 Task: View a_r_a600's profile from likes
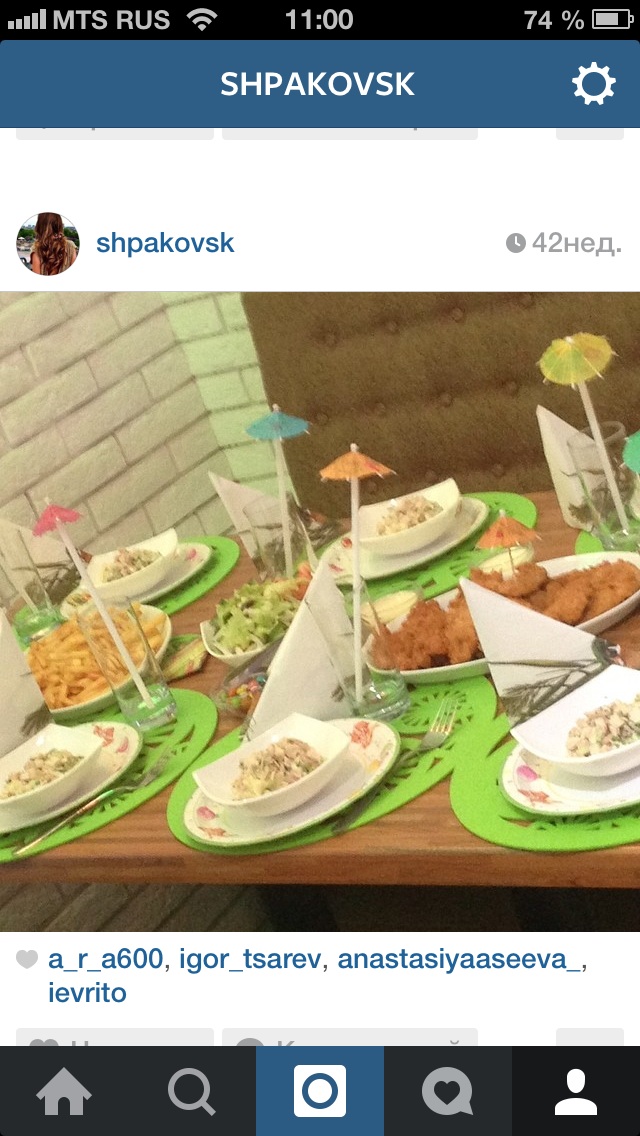click(105, 960)
